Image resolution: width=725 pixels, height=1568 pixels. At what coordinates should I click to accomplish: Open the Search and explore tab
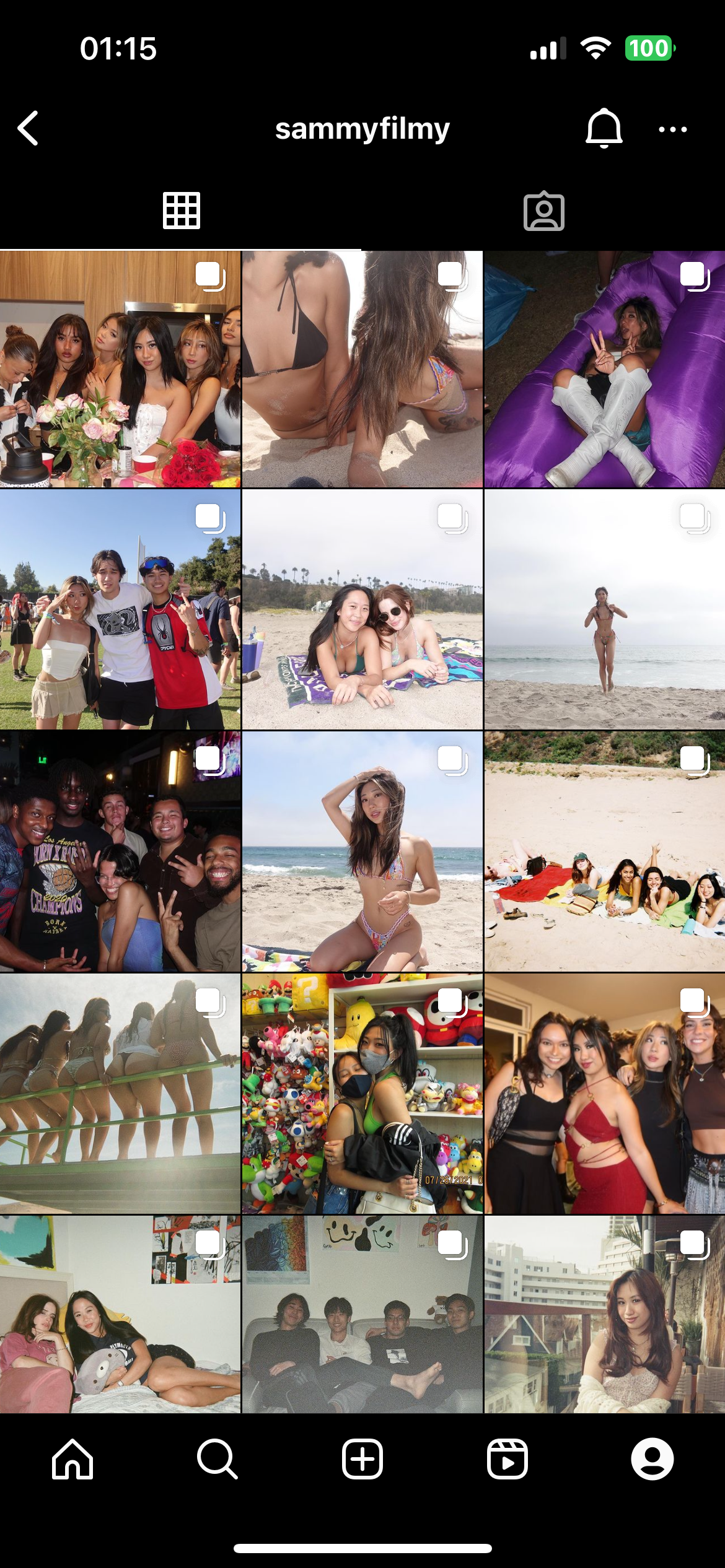tap(217, 1459)
